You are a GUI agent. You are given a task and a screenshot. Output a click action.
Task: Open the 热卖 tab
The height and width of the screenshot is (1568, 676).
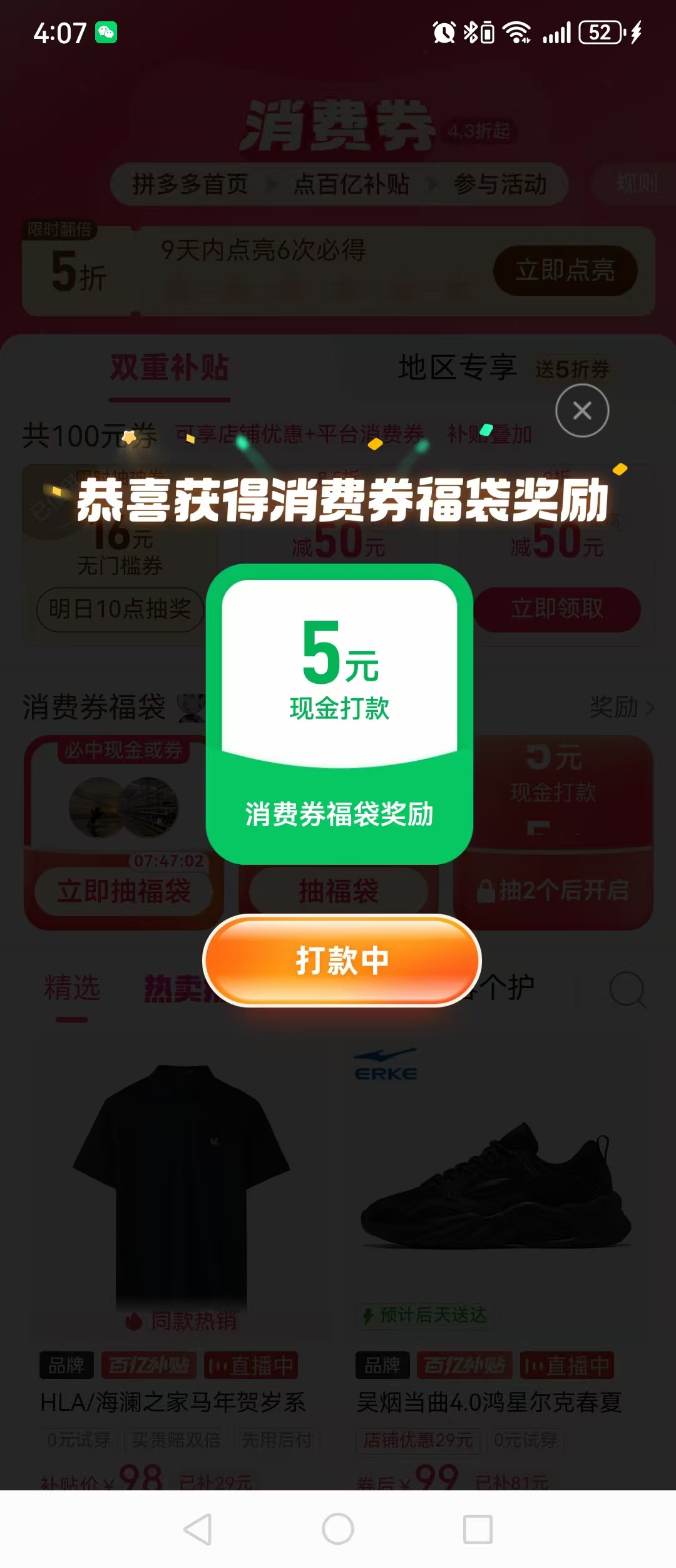click(x=175, y=986)
